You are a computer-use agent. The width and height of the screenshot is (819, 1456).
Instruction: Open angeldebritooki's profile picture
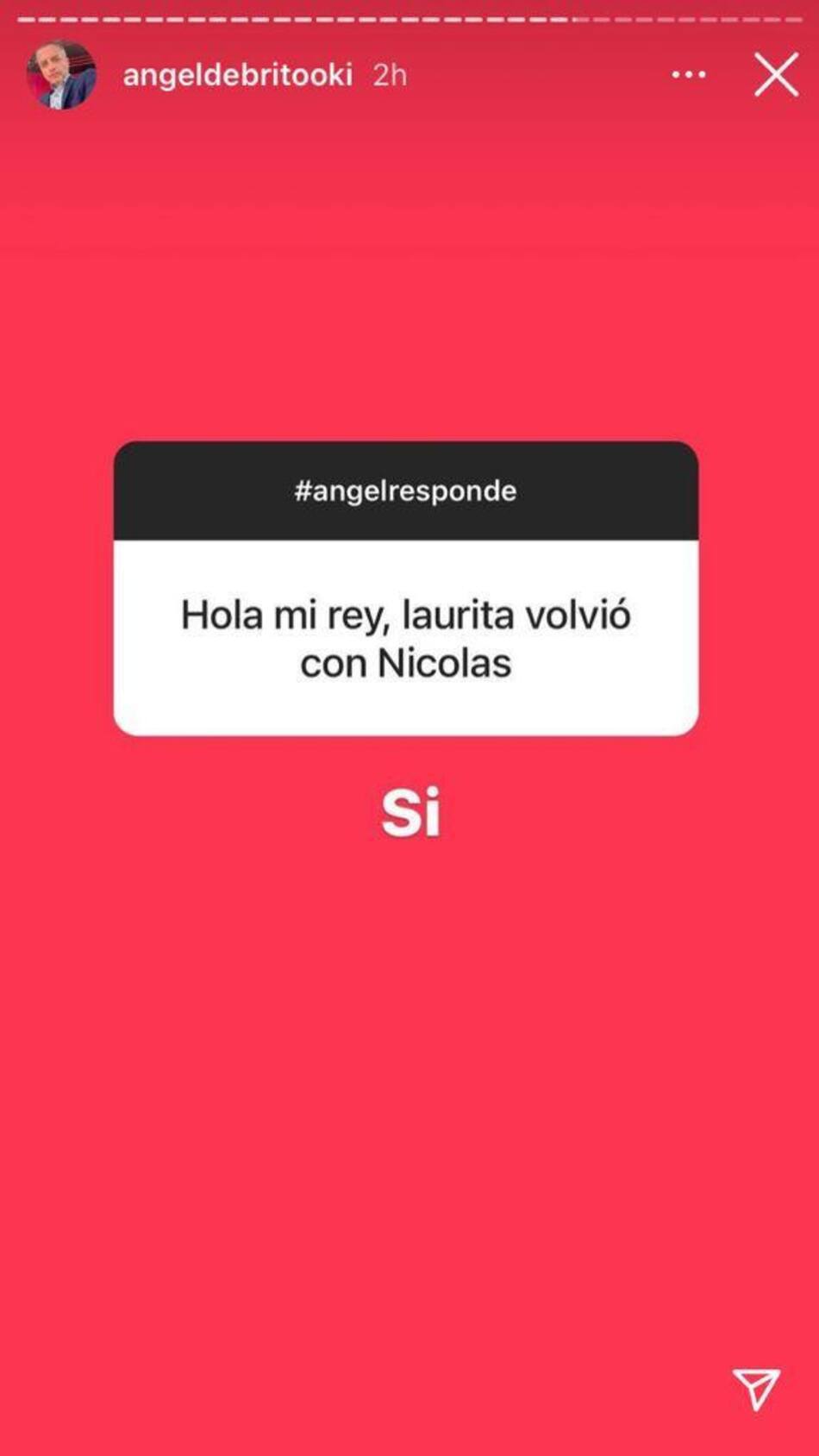click(60, 75)
